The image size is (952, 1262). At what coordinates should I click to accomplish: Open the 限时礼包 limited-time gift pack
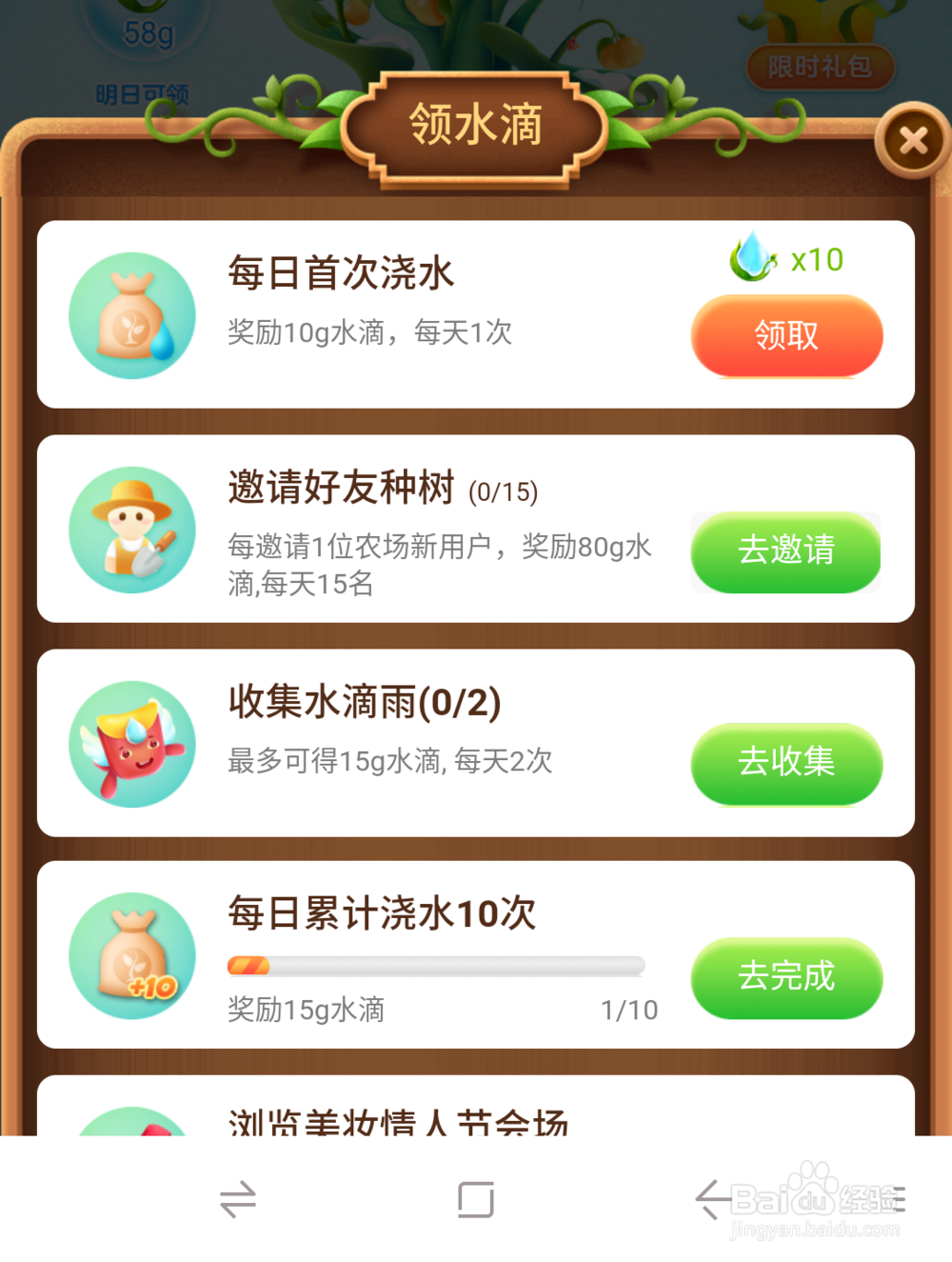tap(819, 67)
